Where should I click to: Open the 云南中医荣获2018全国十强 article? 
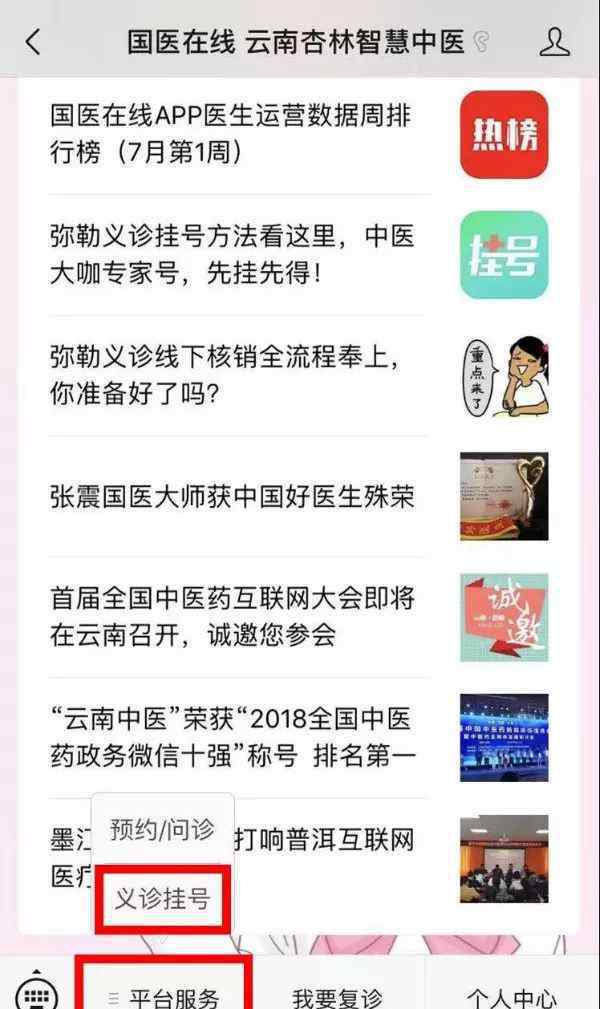[299, 737]
